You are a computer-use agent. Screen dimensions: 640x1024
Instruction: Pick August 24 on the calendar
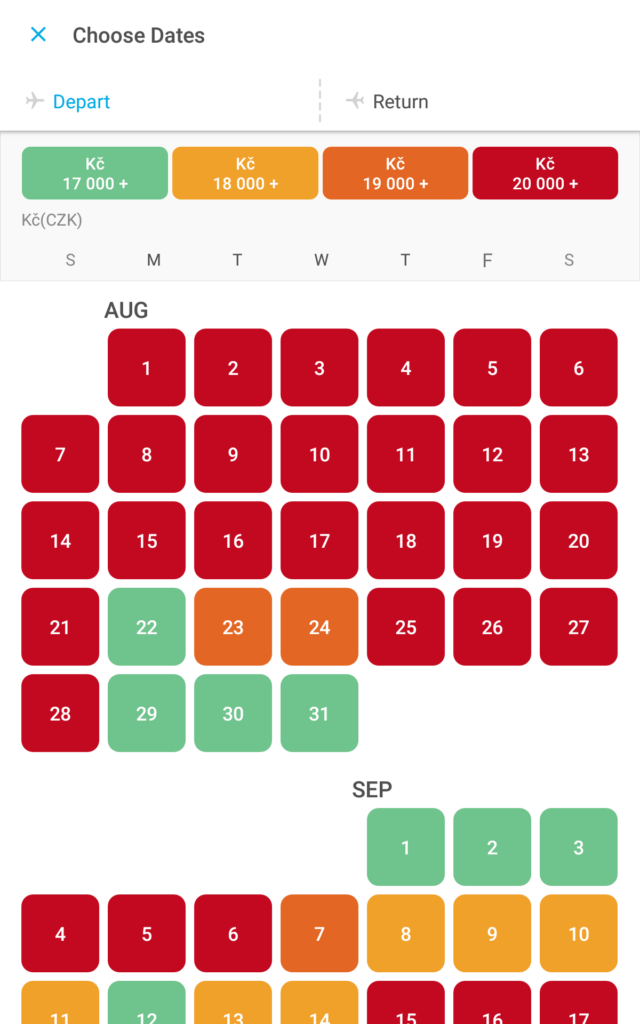(x=319, y=627)
